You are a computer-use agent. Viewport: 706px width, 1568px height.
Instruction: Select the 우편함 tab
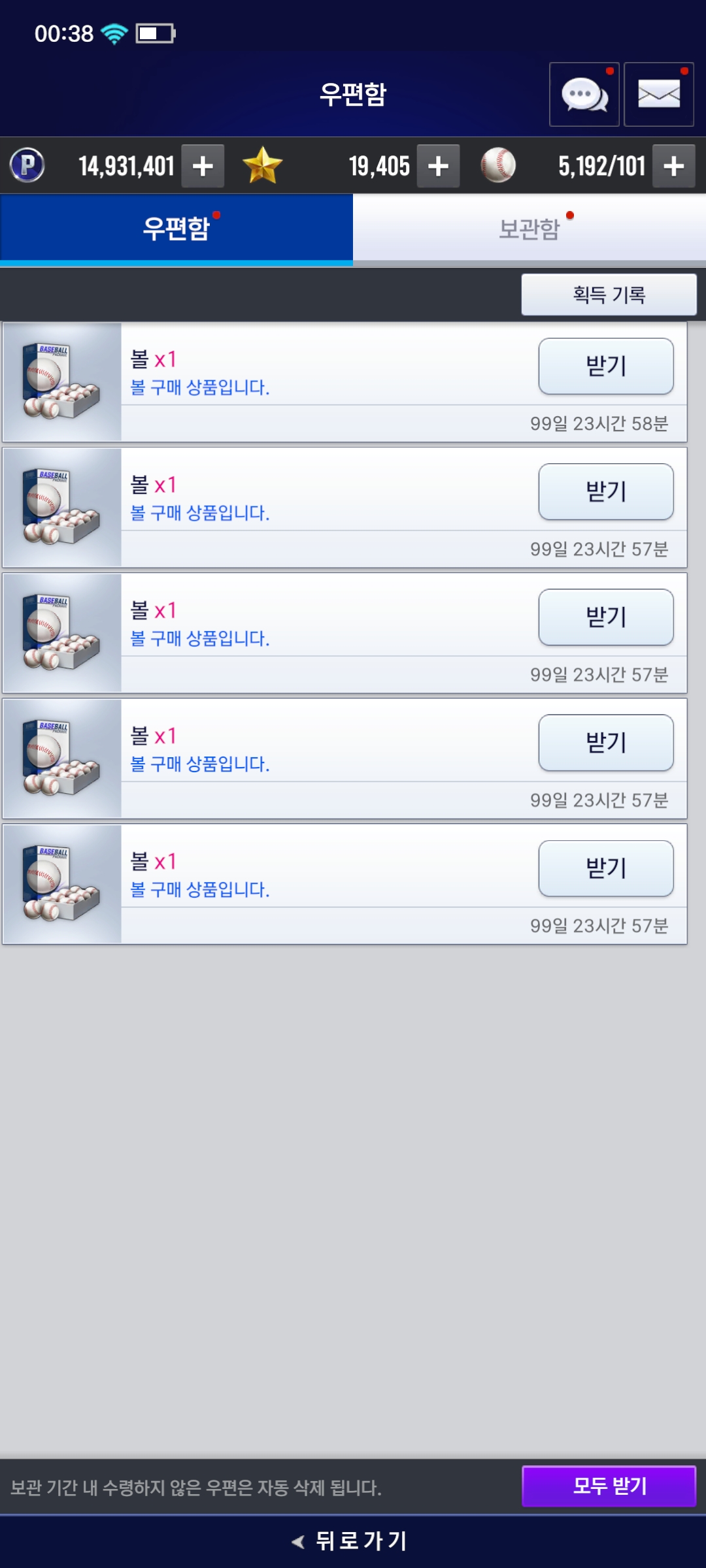pos(176,229)
